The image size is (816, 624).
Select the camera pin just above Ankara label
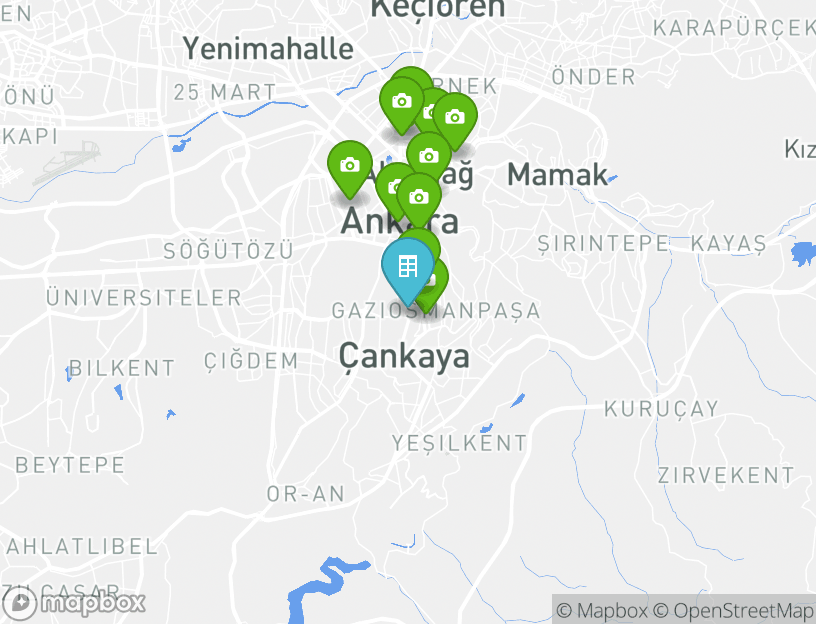point(419,197)
